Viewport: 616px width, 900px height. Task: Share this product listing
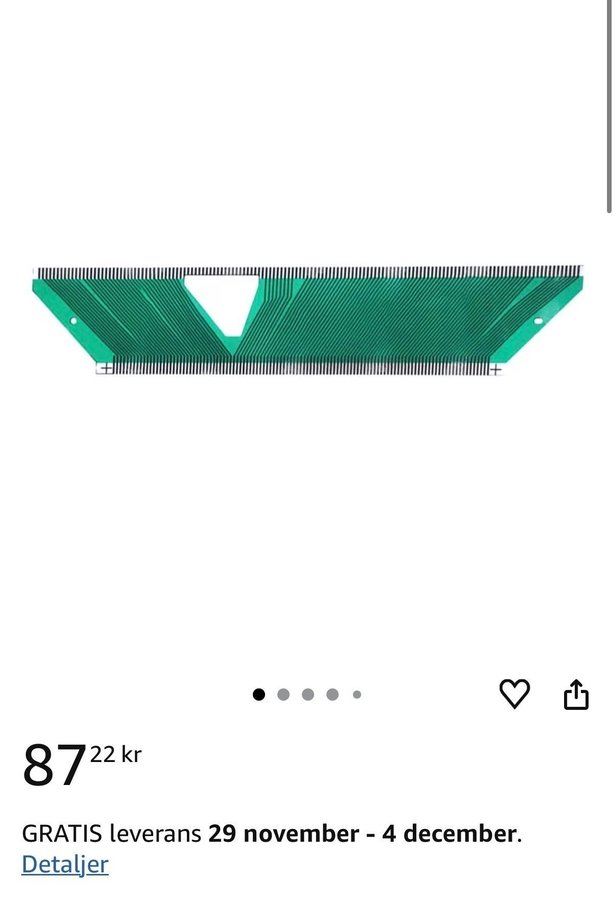576,694
